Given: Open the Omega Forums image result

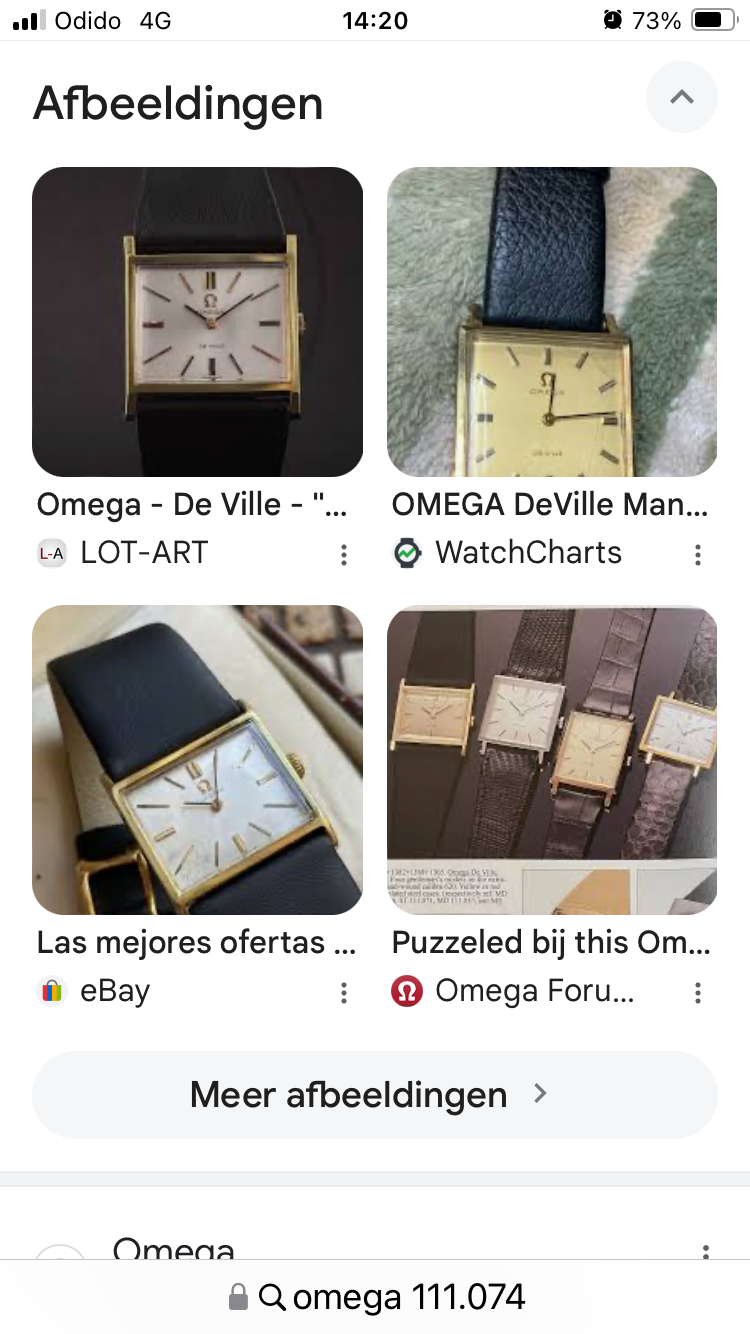Looking at the screenshot, I should point(552,760).
